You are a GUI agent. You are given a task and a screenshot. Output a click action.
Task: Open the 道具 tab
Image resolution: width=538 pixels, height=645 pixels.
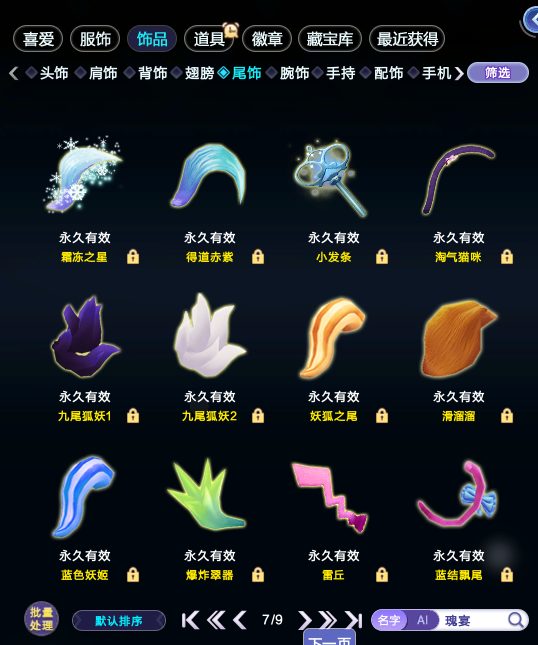pyautogui.click(x=209, y=39)
